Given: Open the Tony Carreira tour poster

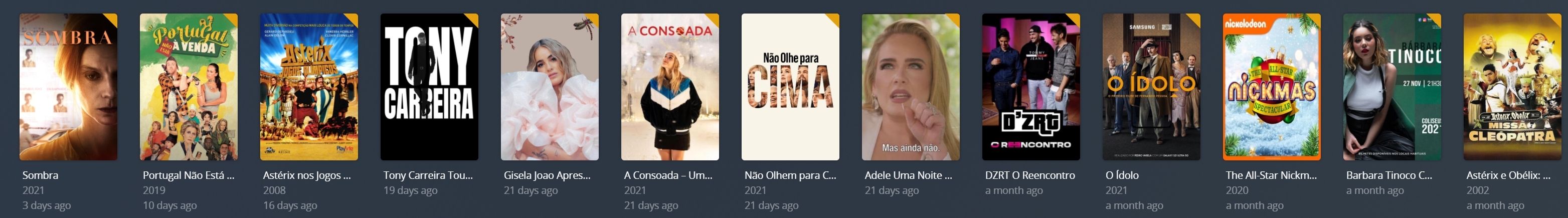Looking at the screenshot, I should tap(429, 87).
